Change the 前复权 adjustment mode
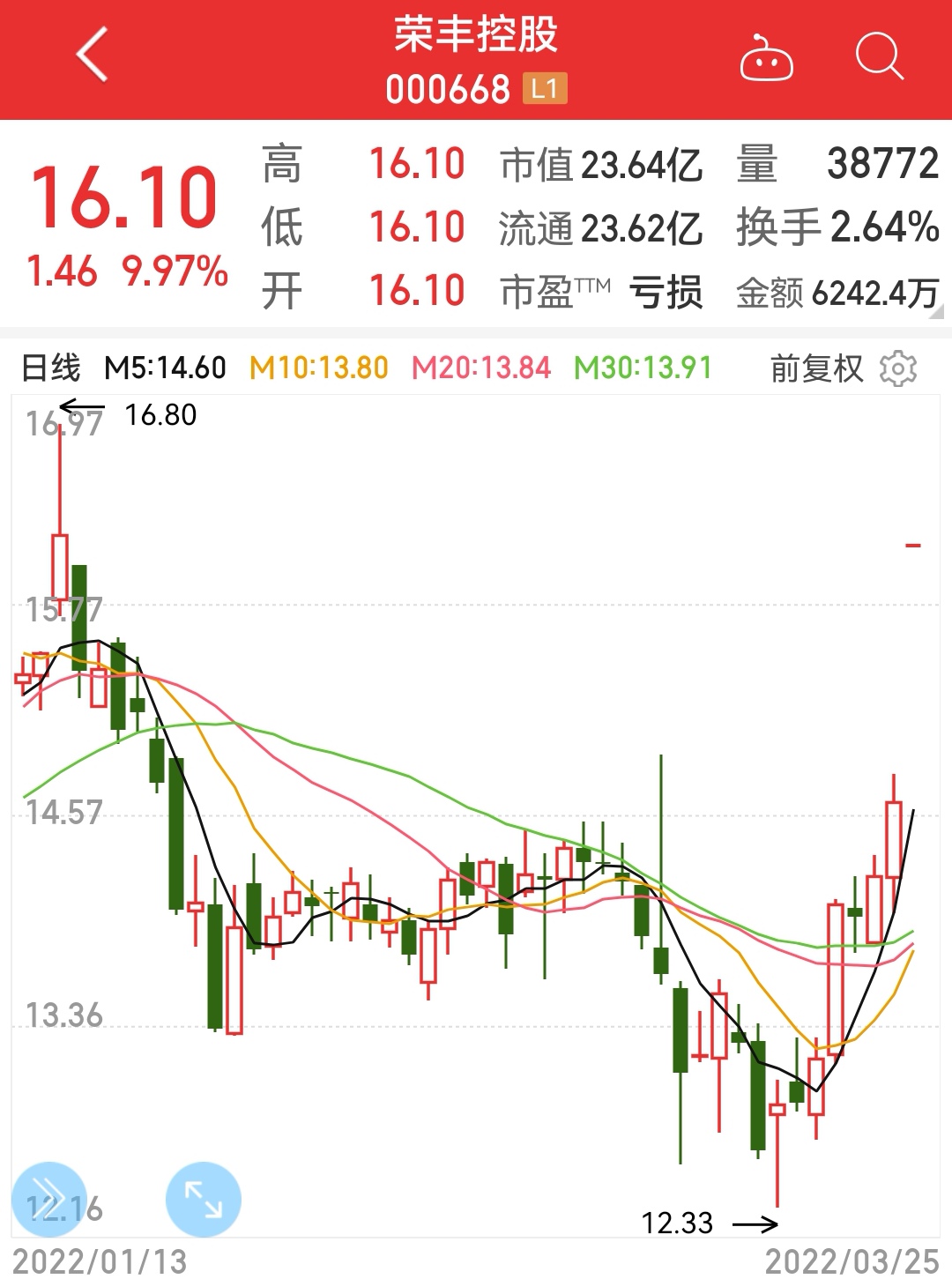 point(816,368)
